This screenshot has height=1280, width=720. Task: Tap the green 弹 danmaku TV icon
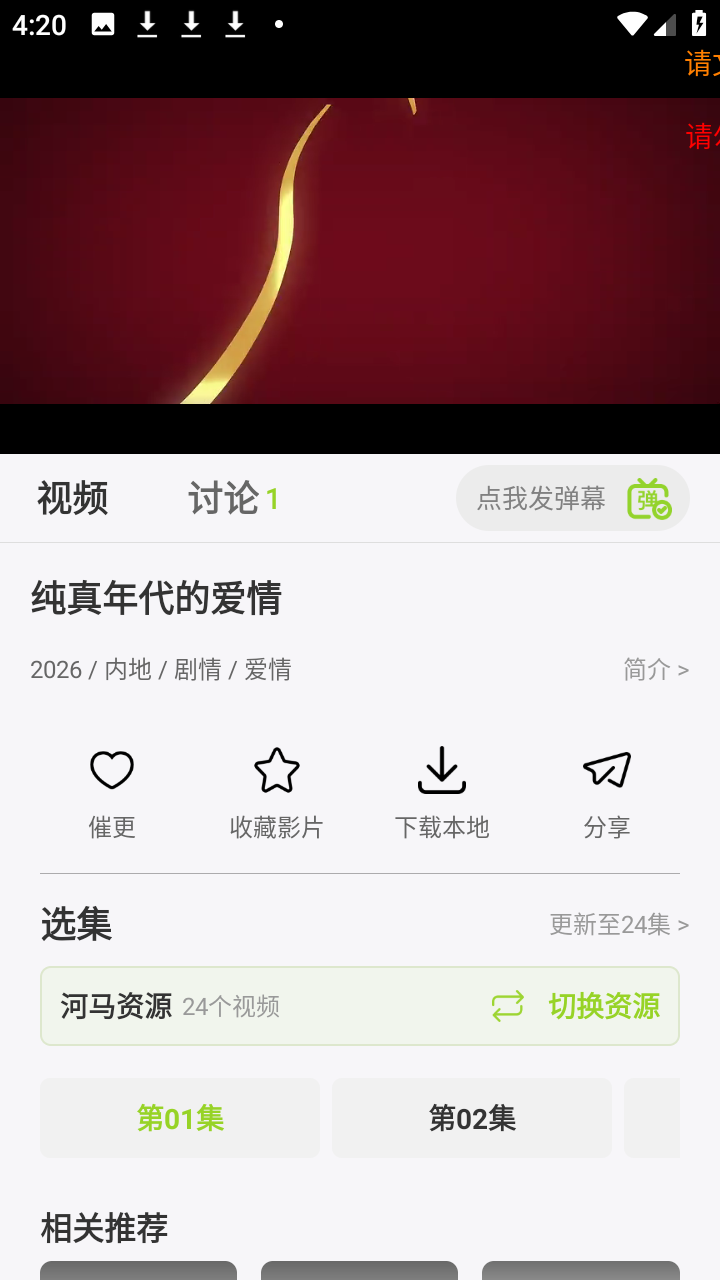pyautogui.click(x=648, y=497)
